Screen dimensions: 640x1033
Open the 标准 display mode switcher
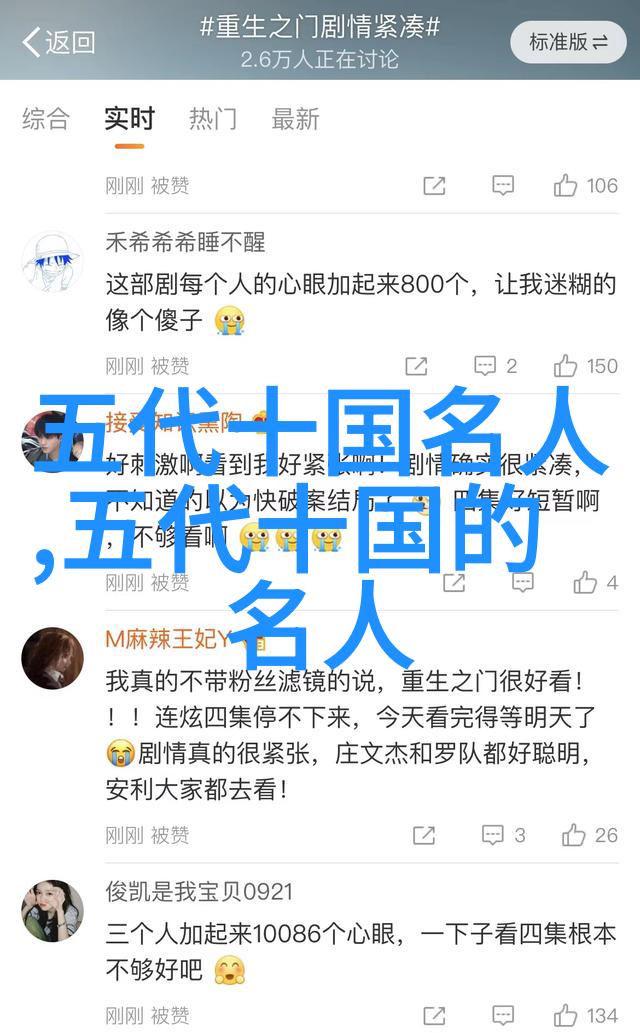coord(568,42)
